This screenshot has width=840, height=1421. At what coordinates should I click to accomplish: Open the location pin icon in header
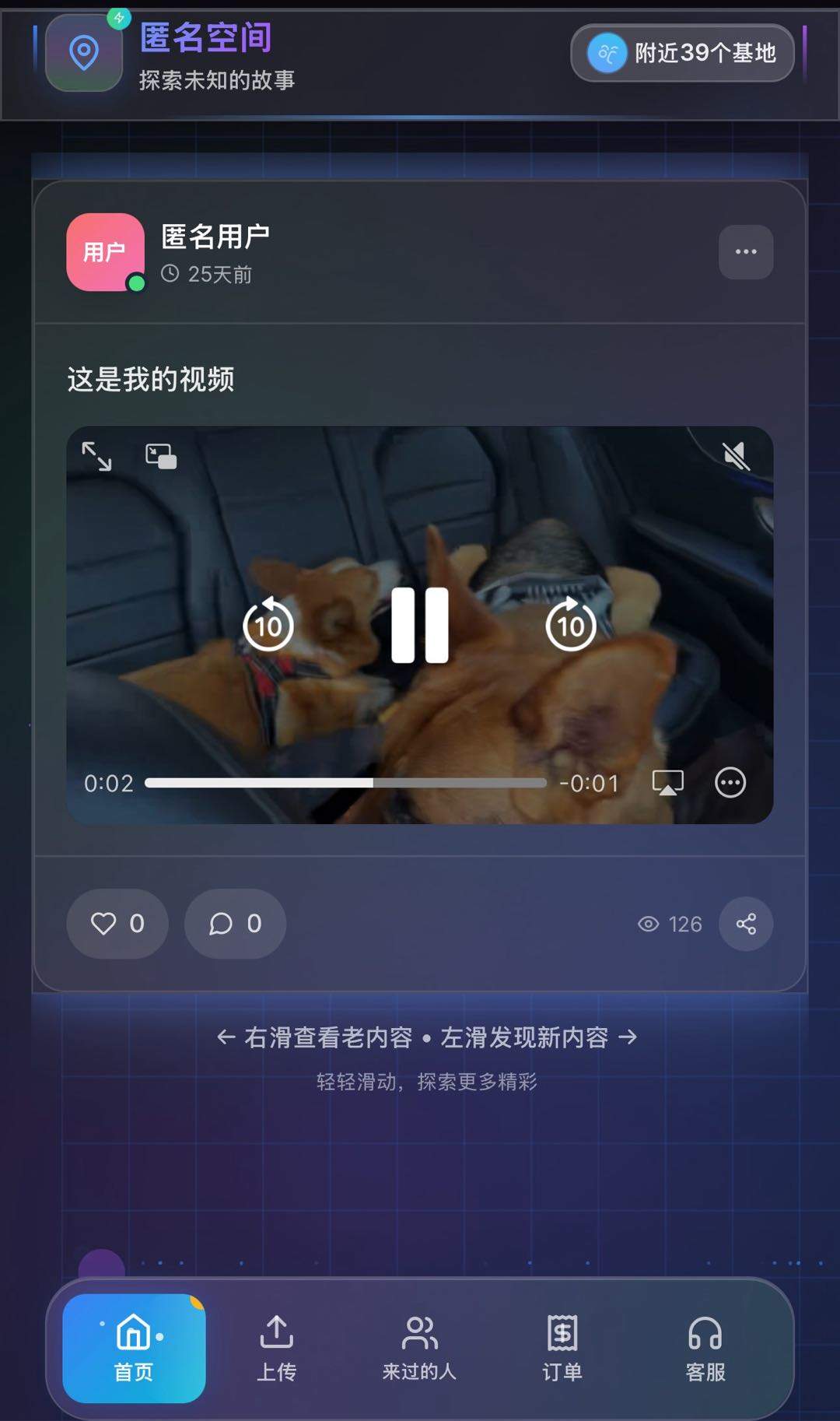pyautogui.click(x=84, y=54)
